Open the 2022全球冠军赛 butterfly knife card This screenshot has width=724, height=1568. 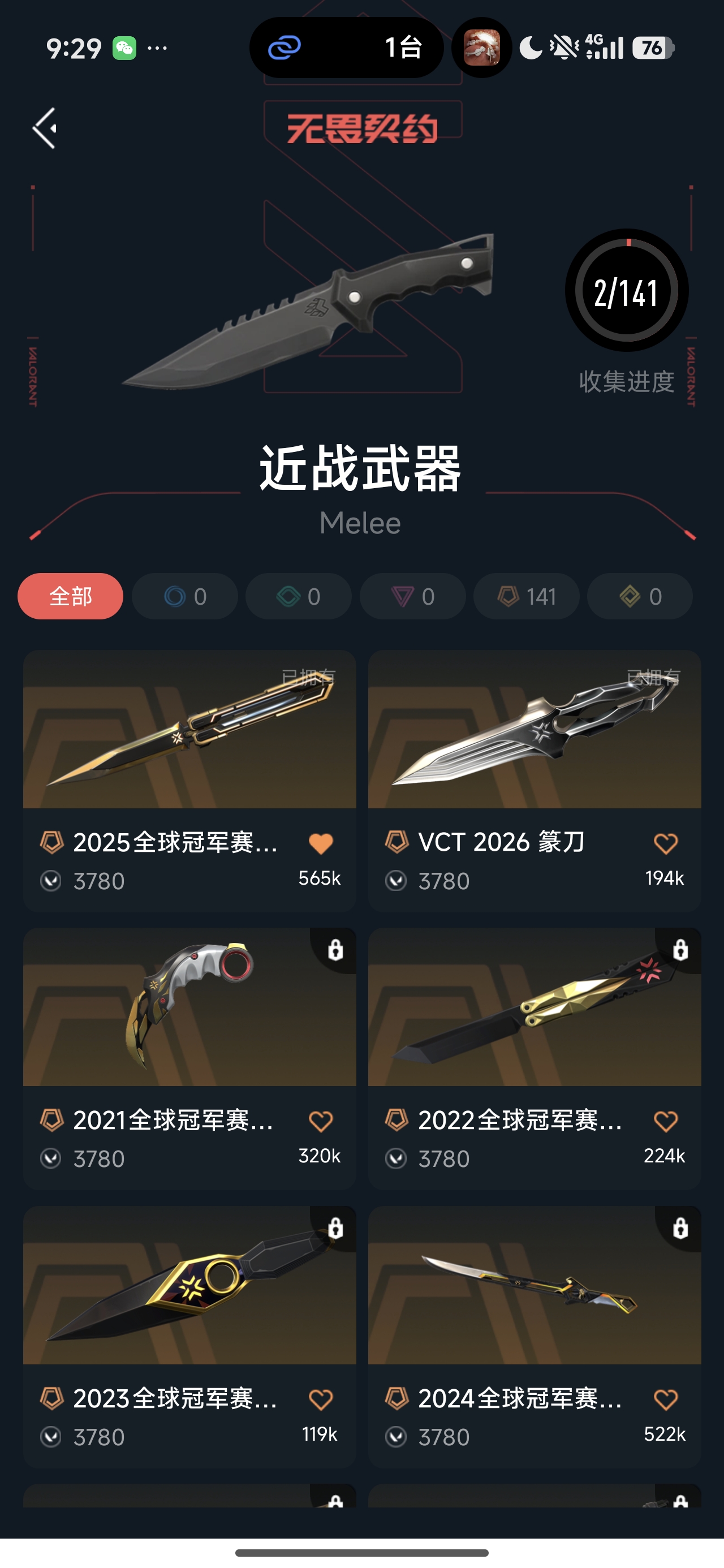tap(535, 1058)
